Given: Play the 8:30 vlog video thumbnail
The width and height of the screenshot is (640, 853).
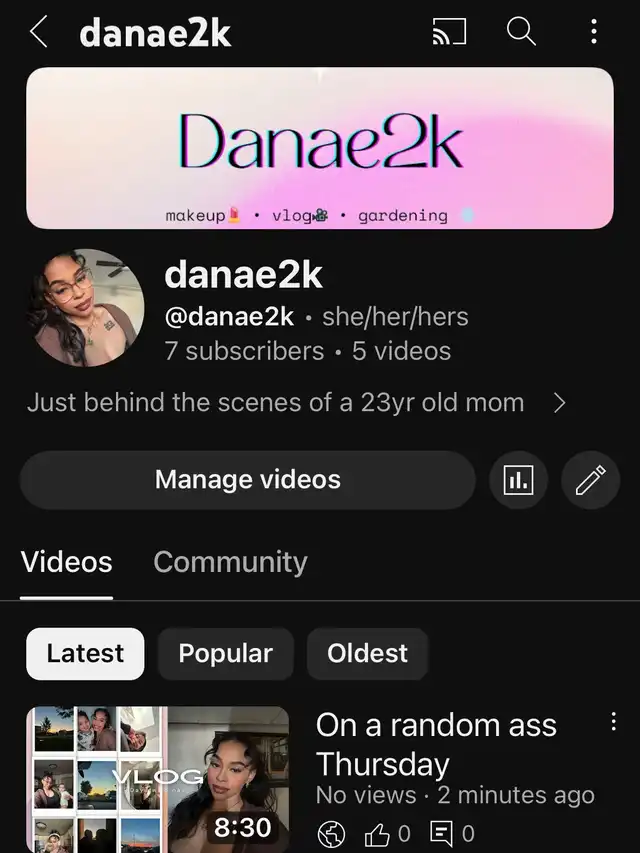Looking at the screenshot, I should click(157, 778).
